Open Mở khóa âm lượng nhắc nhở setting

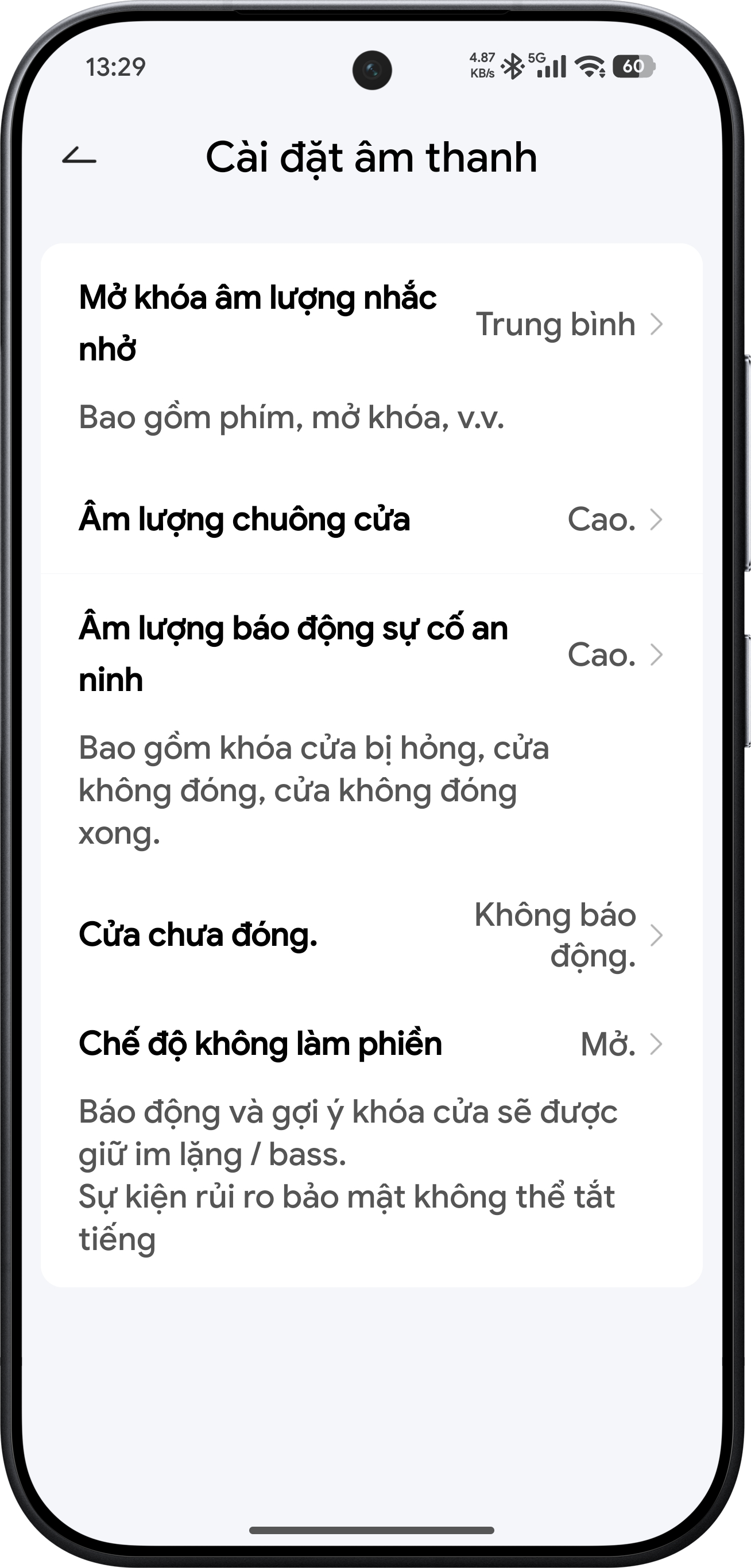(371, 324)
